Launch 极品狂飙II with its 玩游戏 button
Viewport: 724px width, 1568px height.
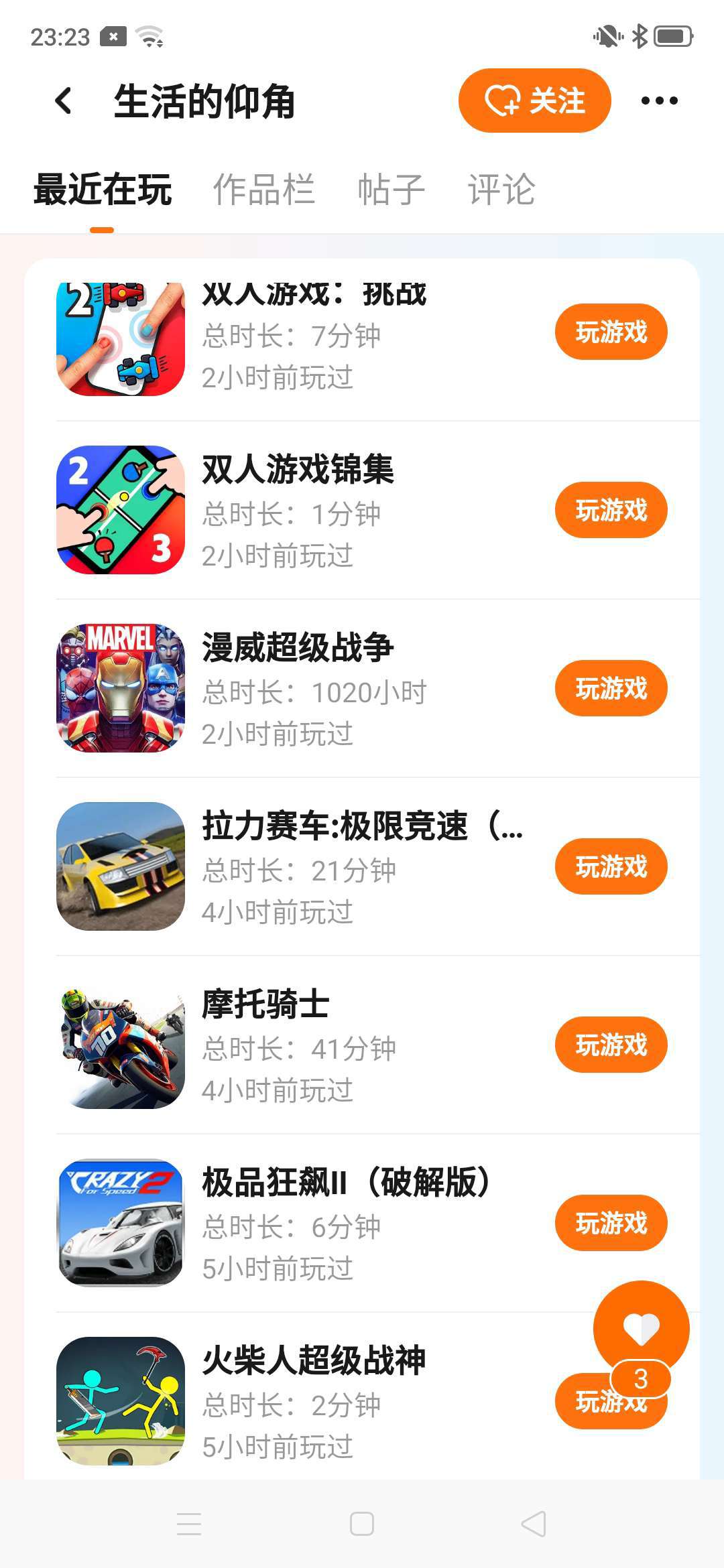611,1223
